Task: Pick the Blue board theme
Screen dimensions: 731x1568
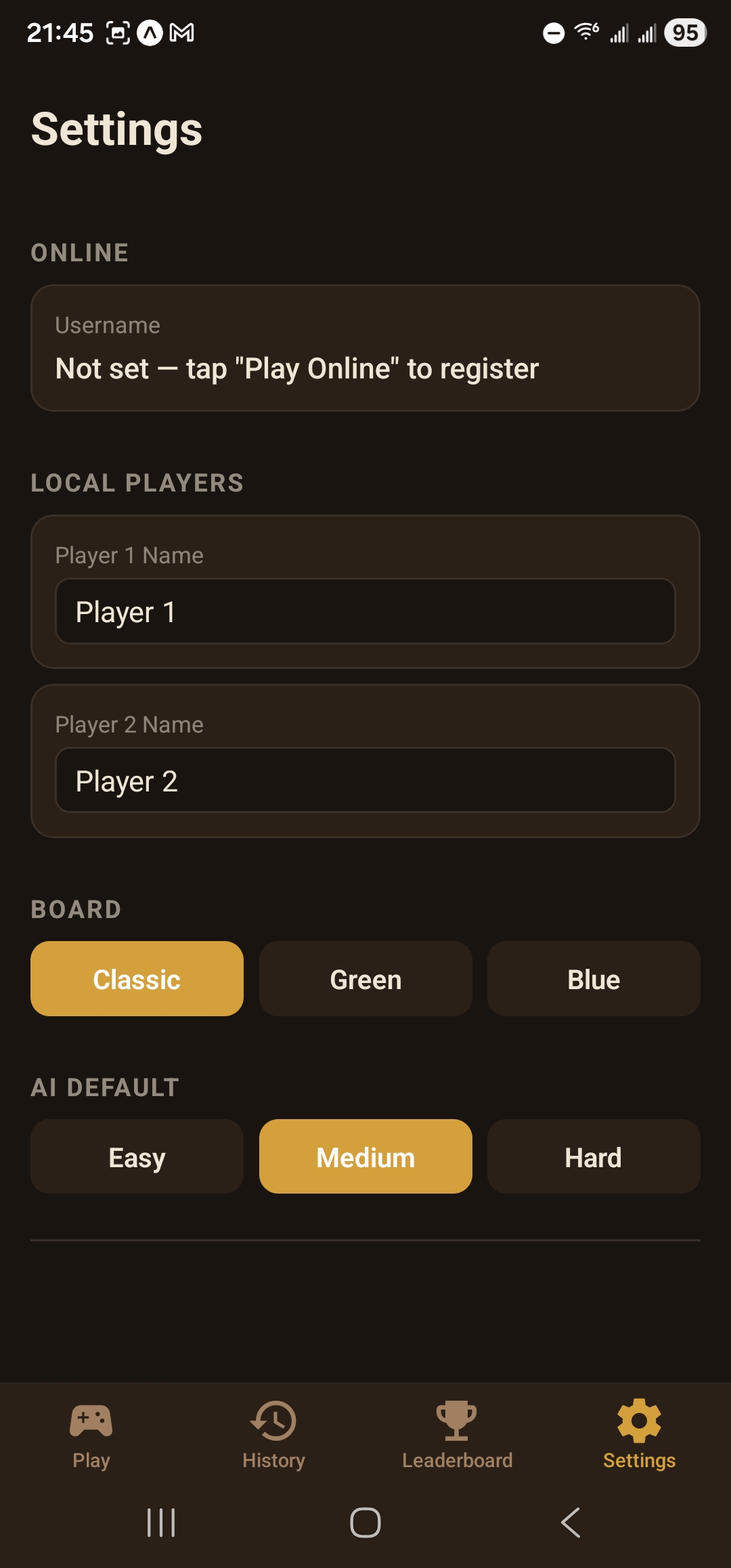Action: click(594, 979)
